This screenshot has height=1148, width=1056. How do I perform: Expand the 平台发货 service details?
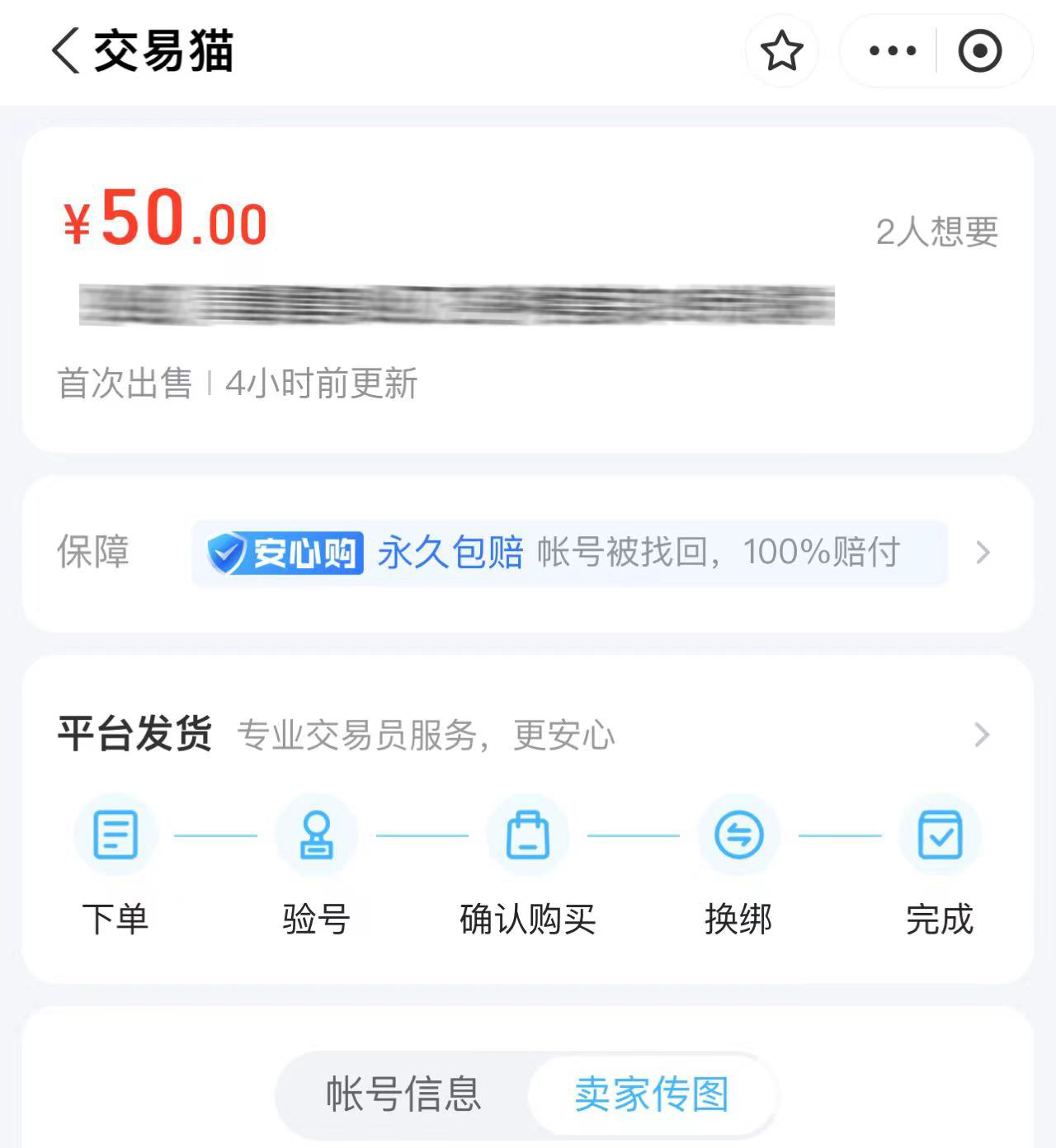point(981,734)
